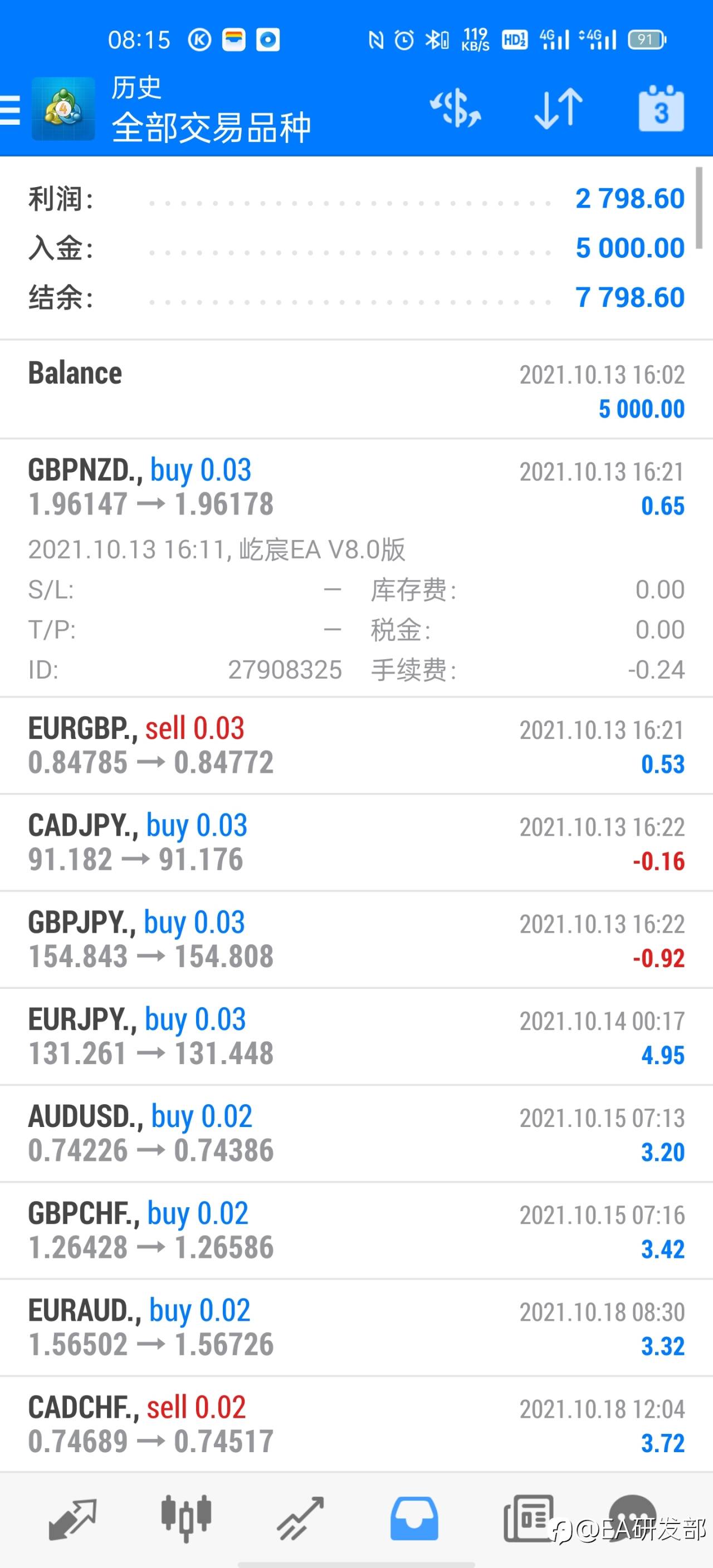Switch to the Quotes tab
This screenshot has height=1568, width=713.
(x=72, y=1520)
